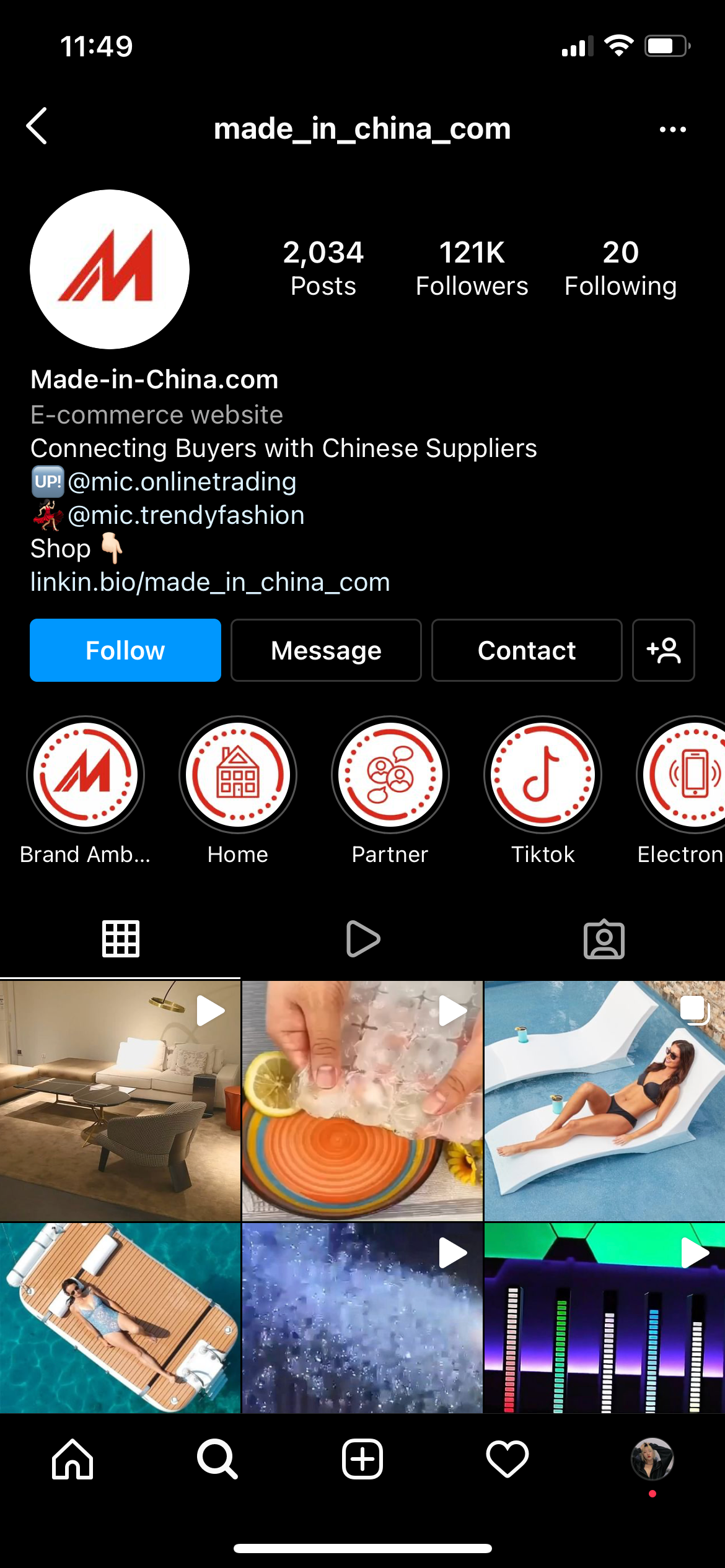This screenshot has width=725, height=1568.
Task: Message this account
Action: click(x=326, y=650)
